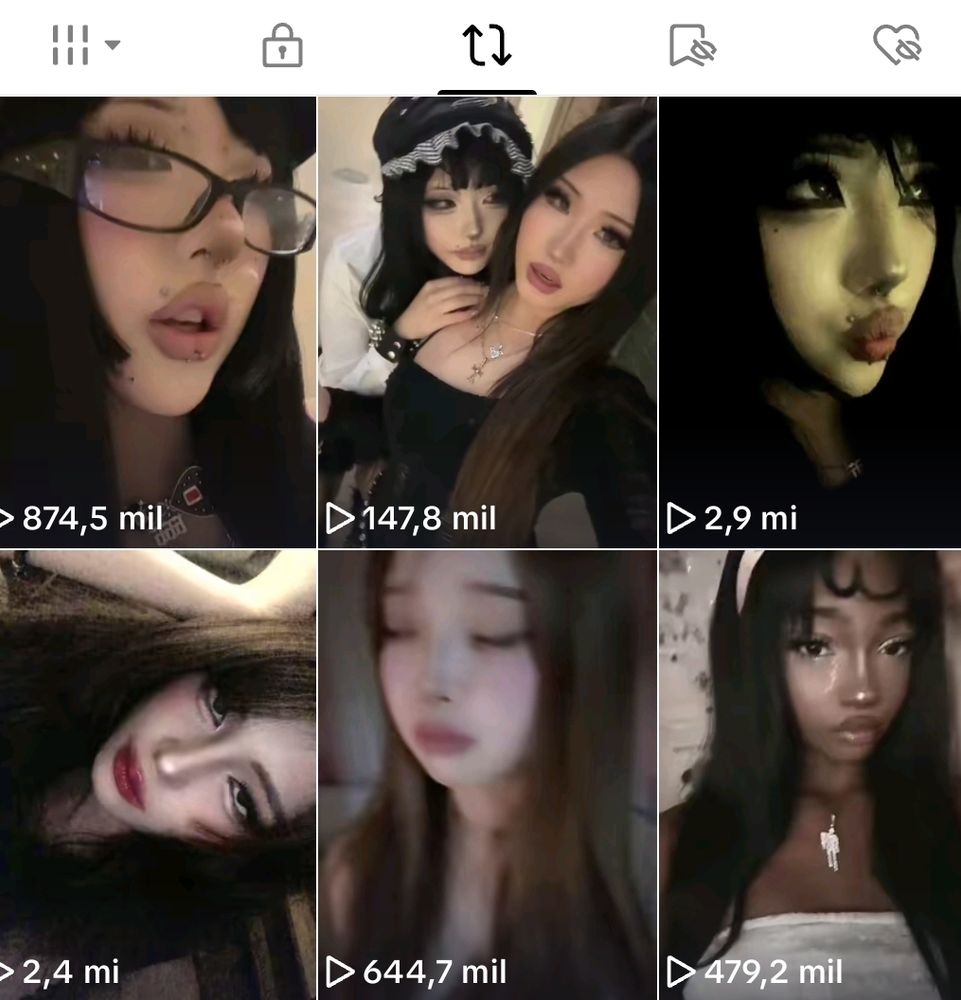This screenshot has width=961, height=1000.
Task: Open the video with 2,9 mi views
Action: (810, 322)
